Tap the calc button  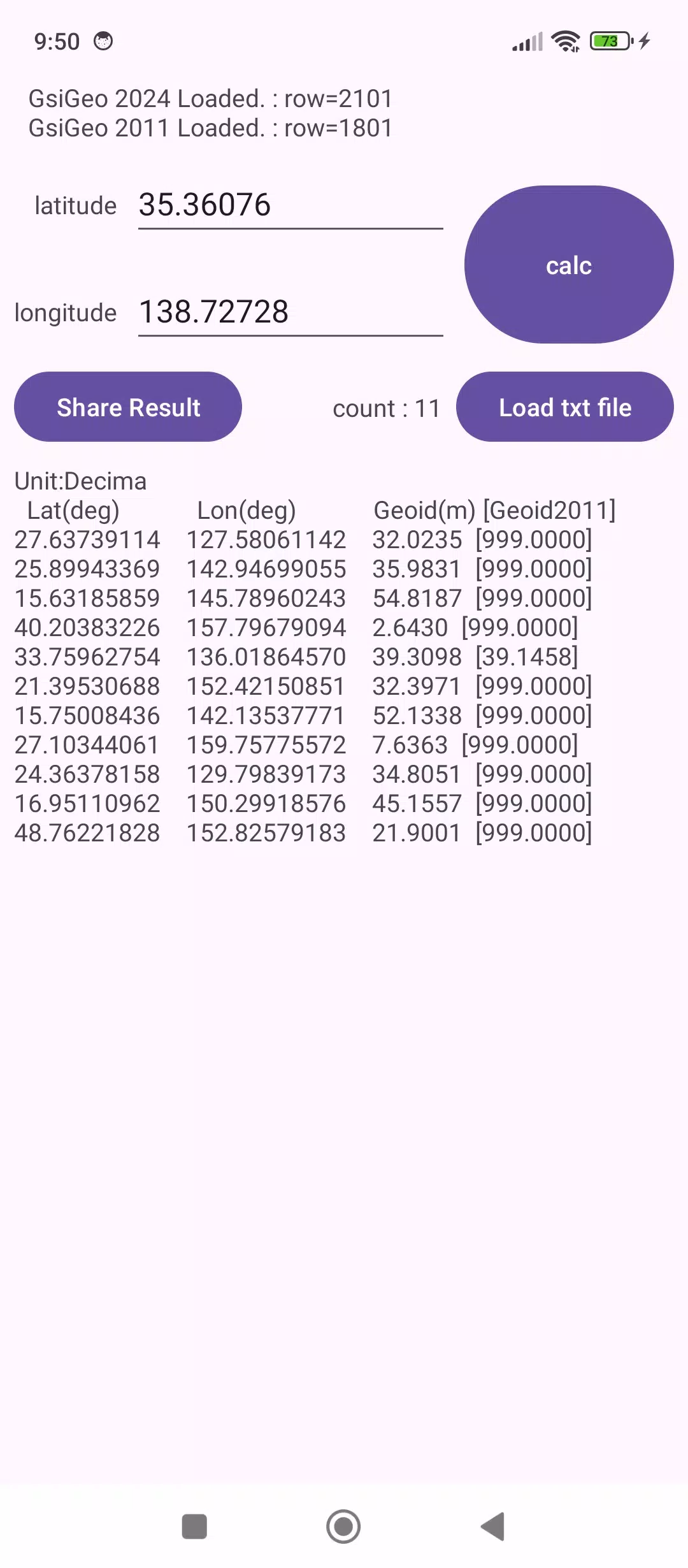pyautogui.click(x=569, y=265)
